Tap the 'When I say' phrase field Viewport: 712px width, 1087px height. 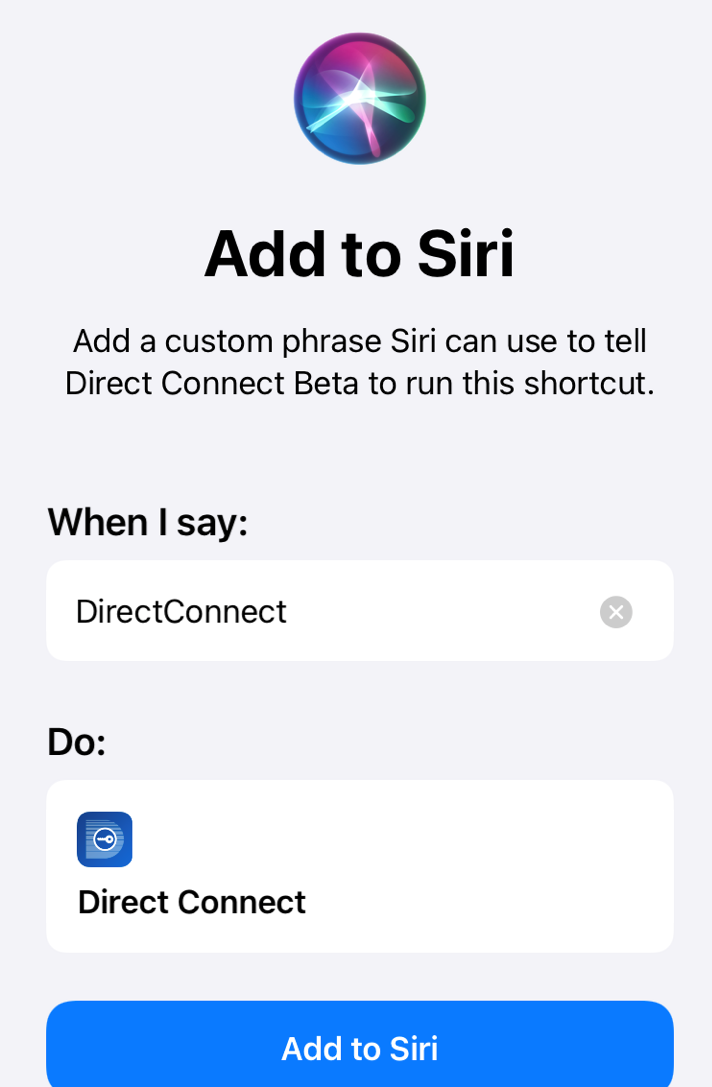pyautogui.click(x=320, y=611)
